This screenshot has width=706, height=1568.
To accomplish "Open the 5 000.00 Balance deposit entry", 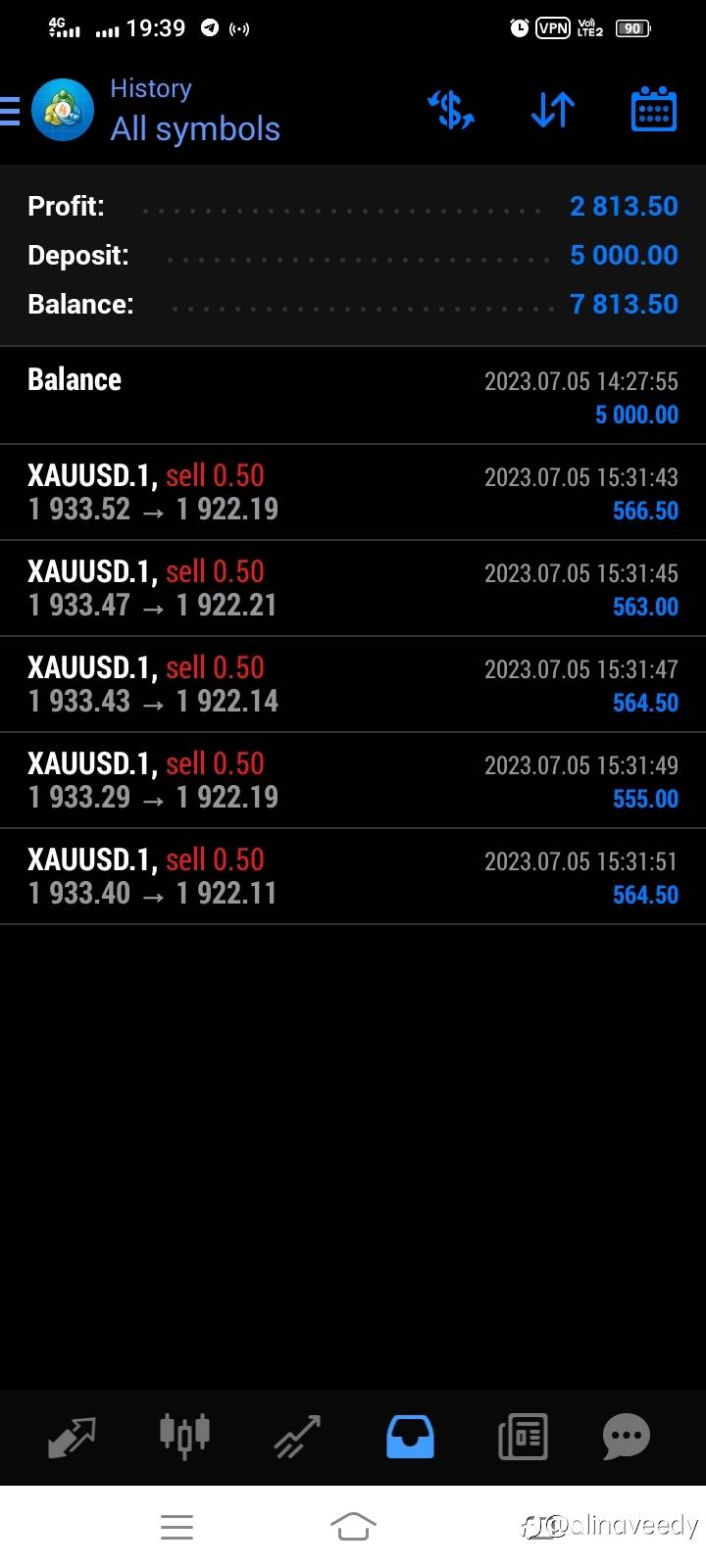I will point(353,396).
